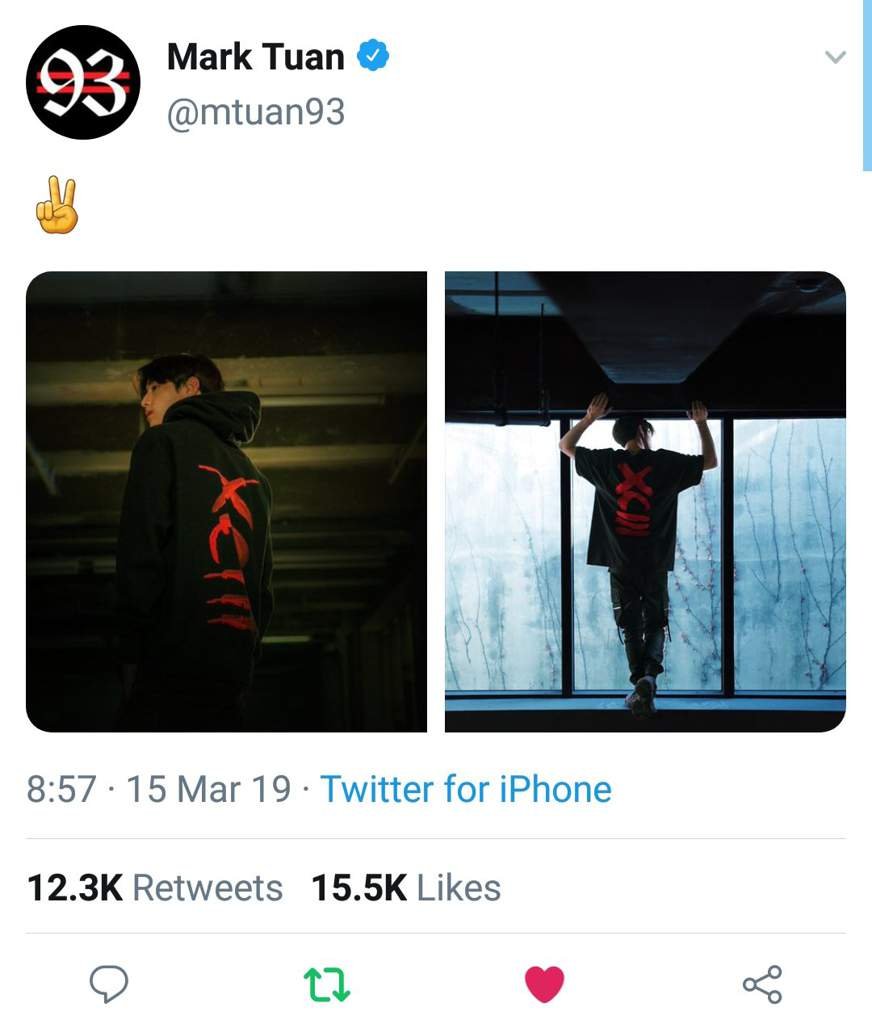The width and height of the screenshot is (872, 1024).
Task: View the window photo on the right
Action: click(645, 501)
